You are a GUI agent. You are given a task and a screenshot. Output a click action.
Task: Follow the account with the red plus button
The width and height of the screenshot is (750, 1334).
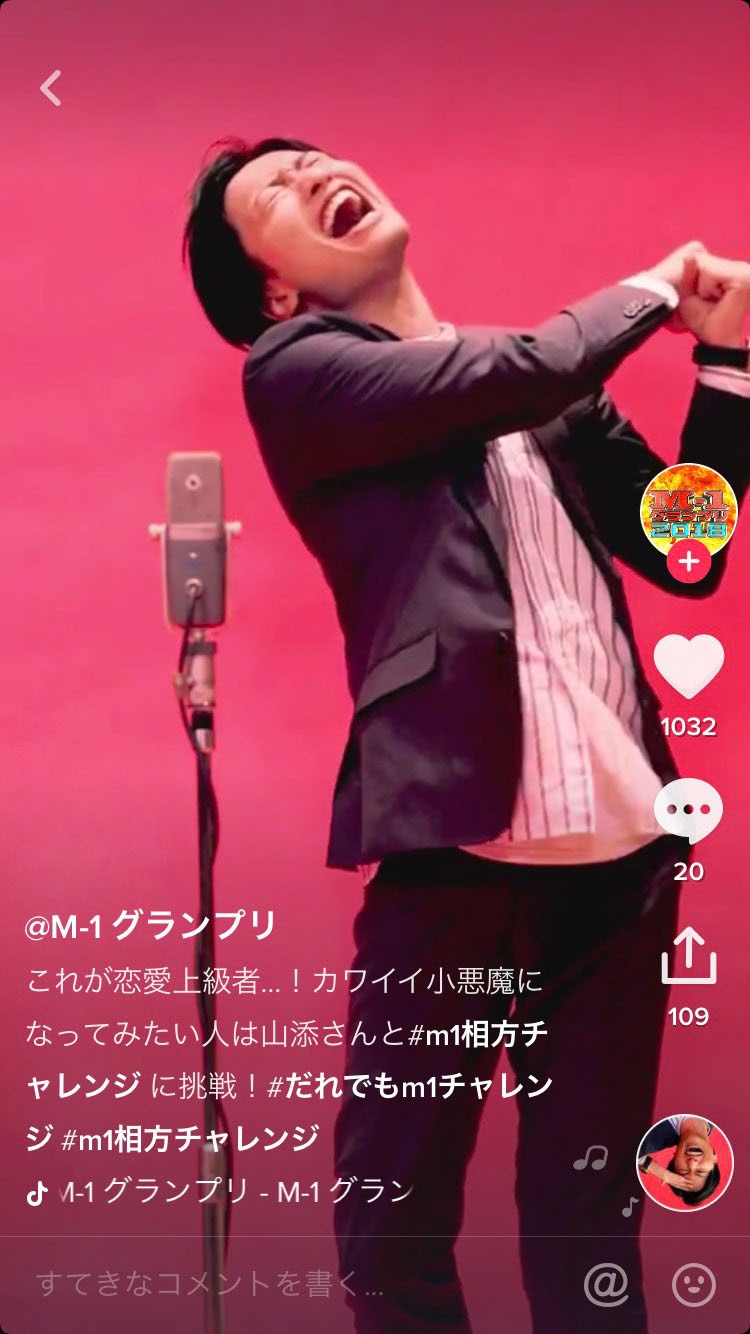(688, 563)
